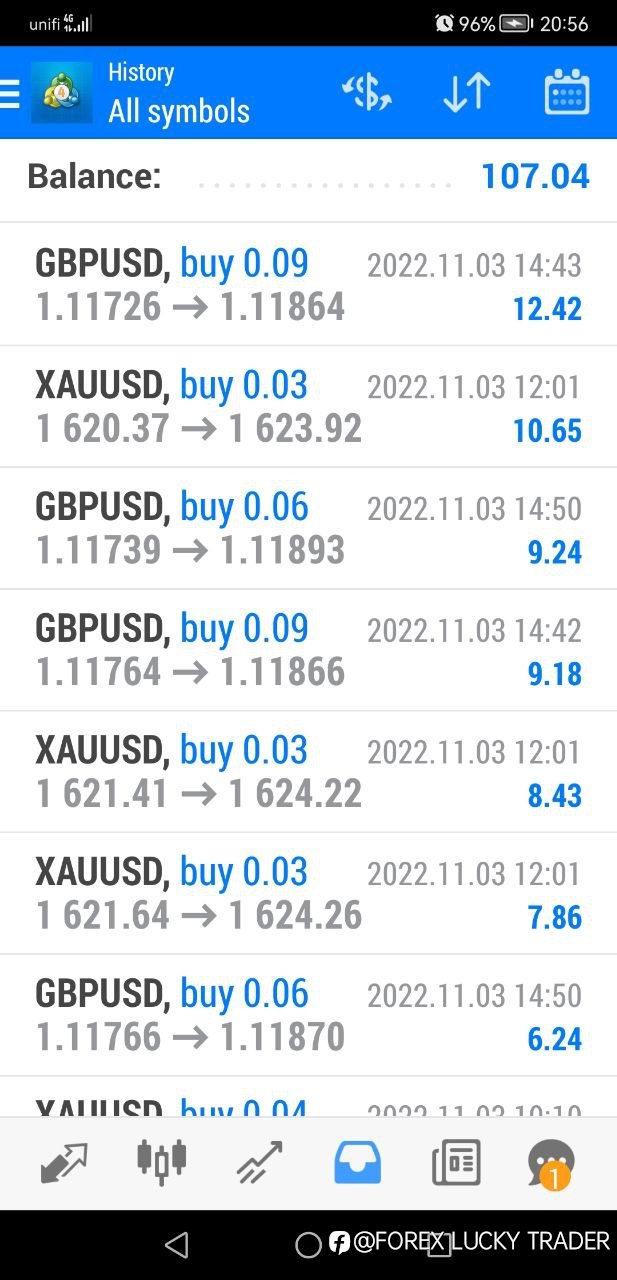The height and width of the screenshot is (1280, 617).
Task: Switch to the Chart candlestick tab
Action: click(161, 1161)
